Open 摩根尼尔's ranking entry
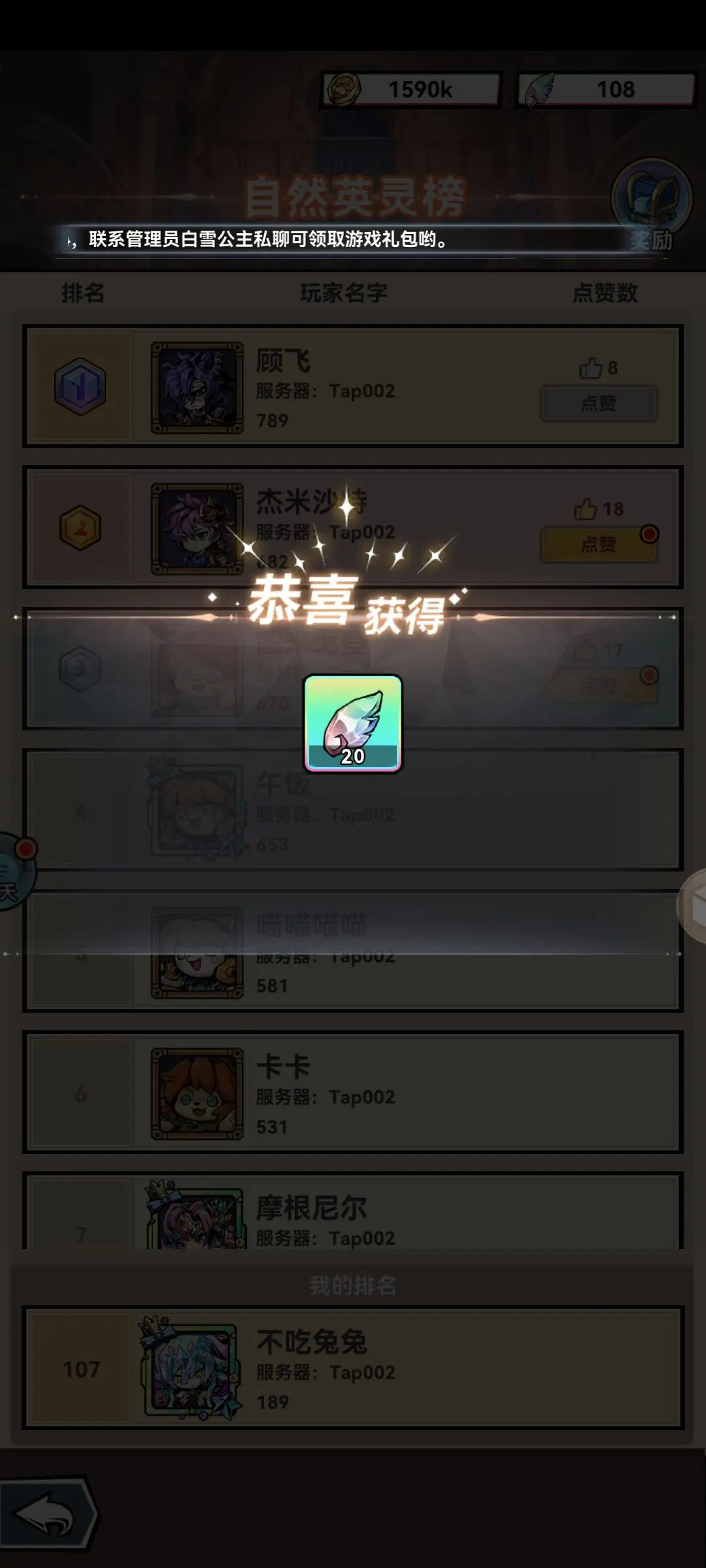This screenshot has width=706, height=1568. (x=353, y=1217)
